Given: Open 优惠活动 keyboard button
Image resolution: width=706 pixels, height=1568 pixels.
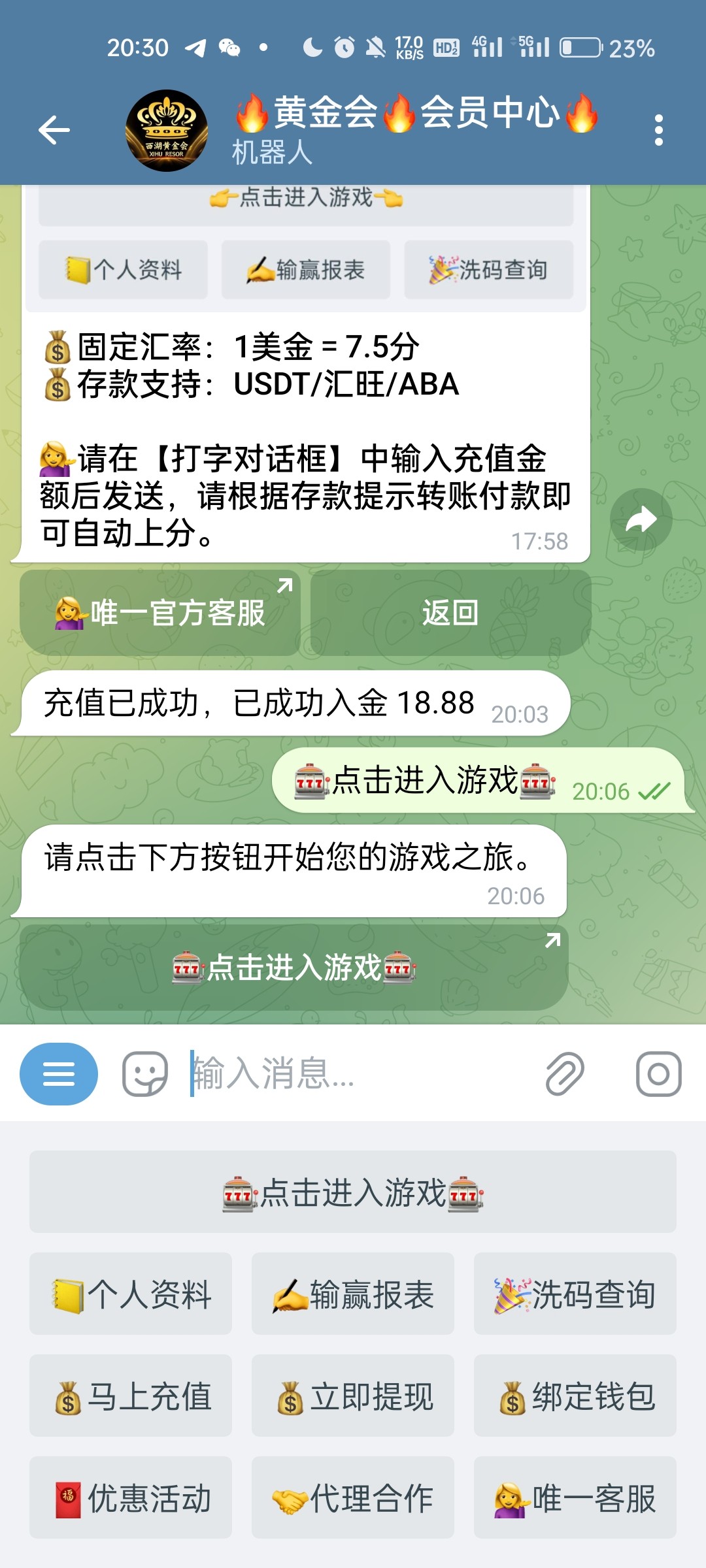Looking at the screenshot, I should tap(131, 1497).
